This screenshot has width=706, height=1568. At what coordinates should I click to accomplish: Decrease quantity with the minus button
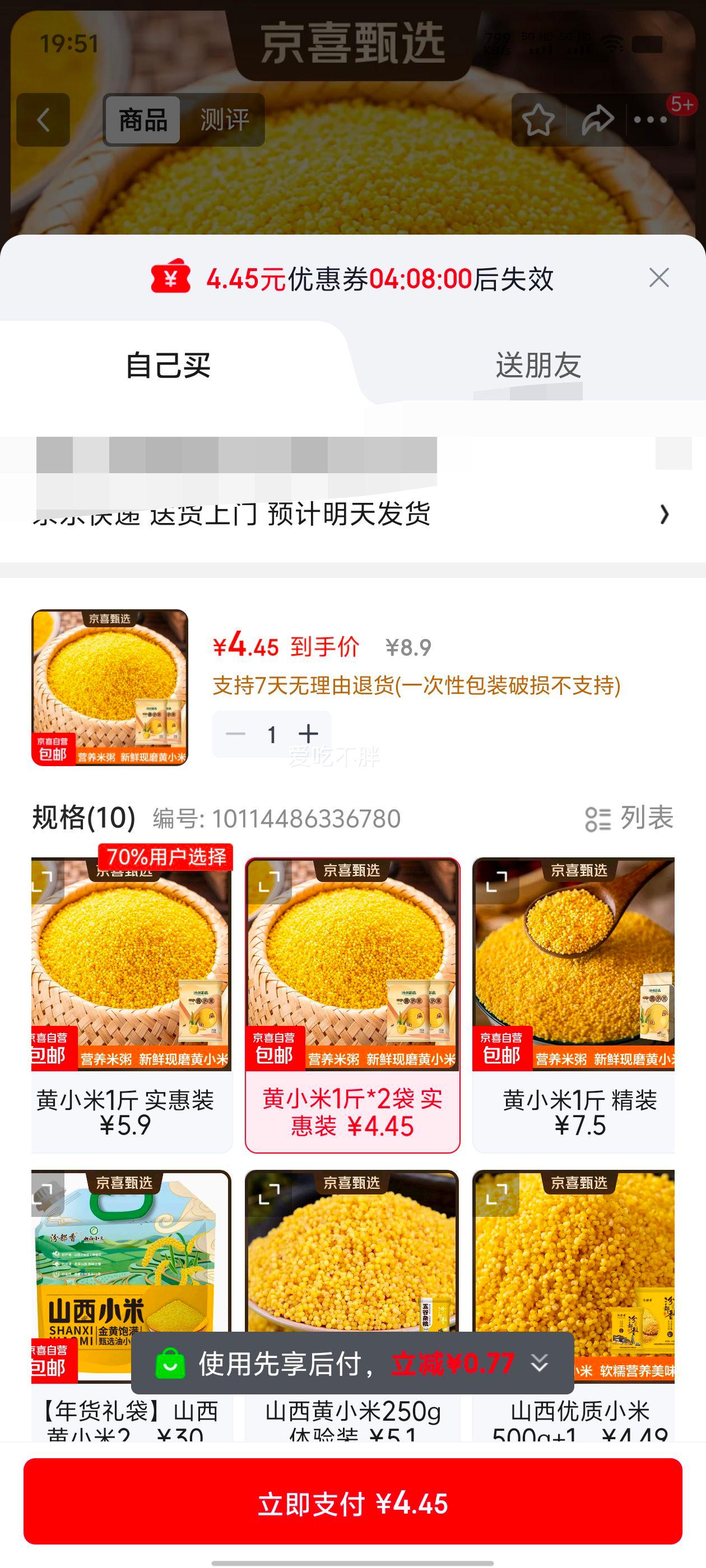click(236, 734)
